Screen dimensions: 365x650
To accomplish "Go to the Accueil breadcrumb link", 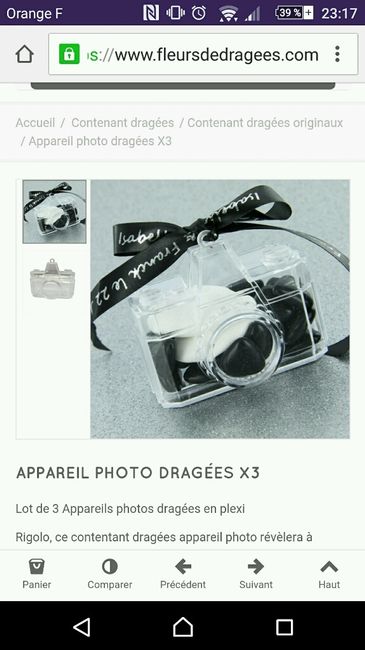I will pyautogui.click(x=35, y=123).
